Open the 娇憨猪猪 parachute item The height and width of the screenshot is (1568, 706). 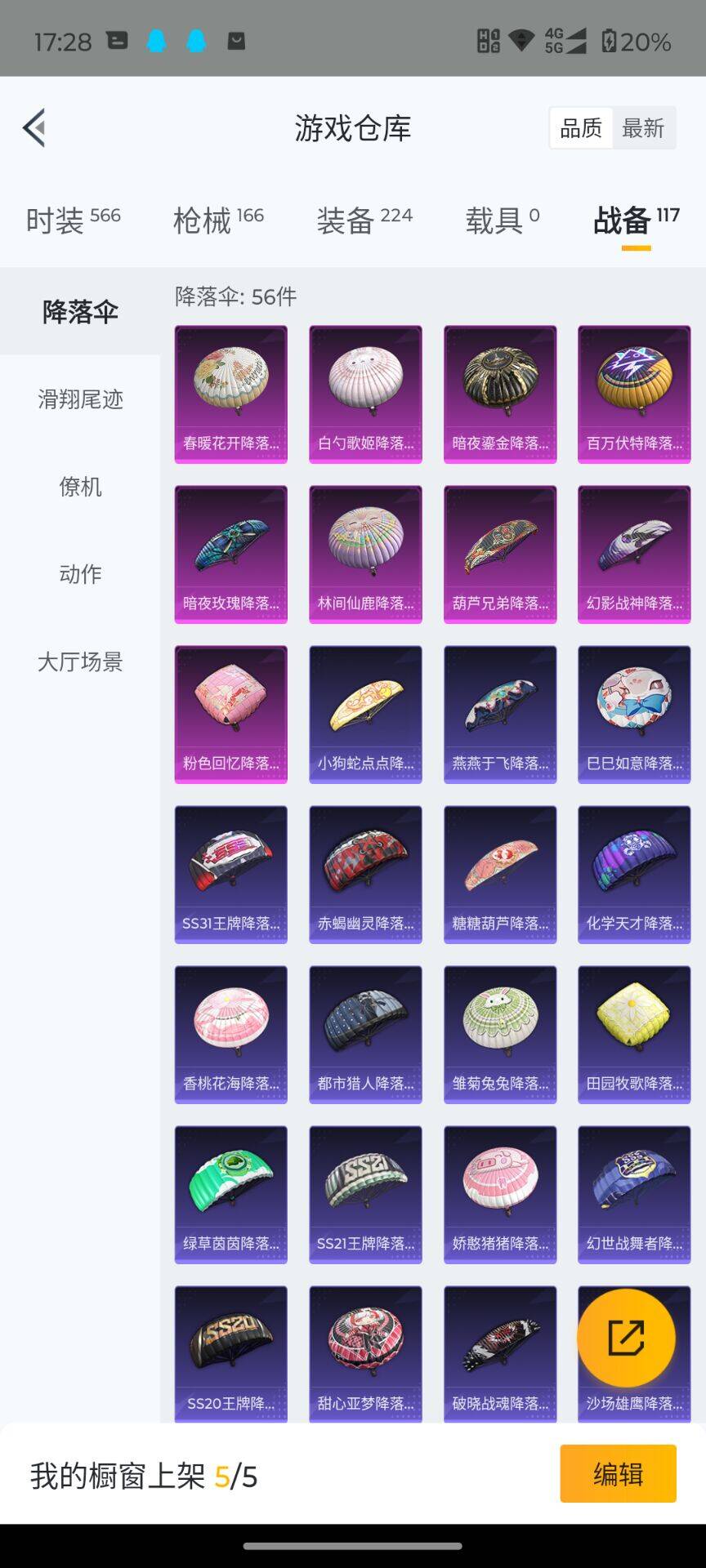click(x=500, y=1195)
